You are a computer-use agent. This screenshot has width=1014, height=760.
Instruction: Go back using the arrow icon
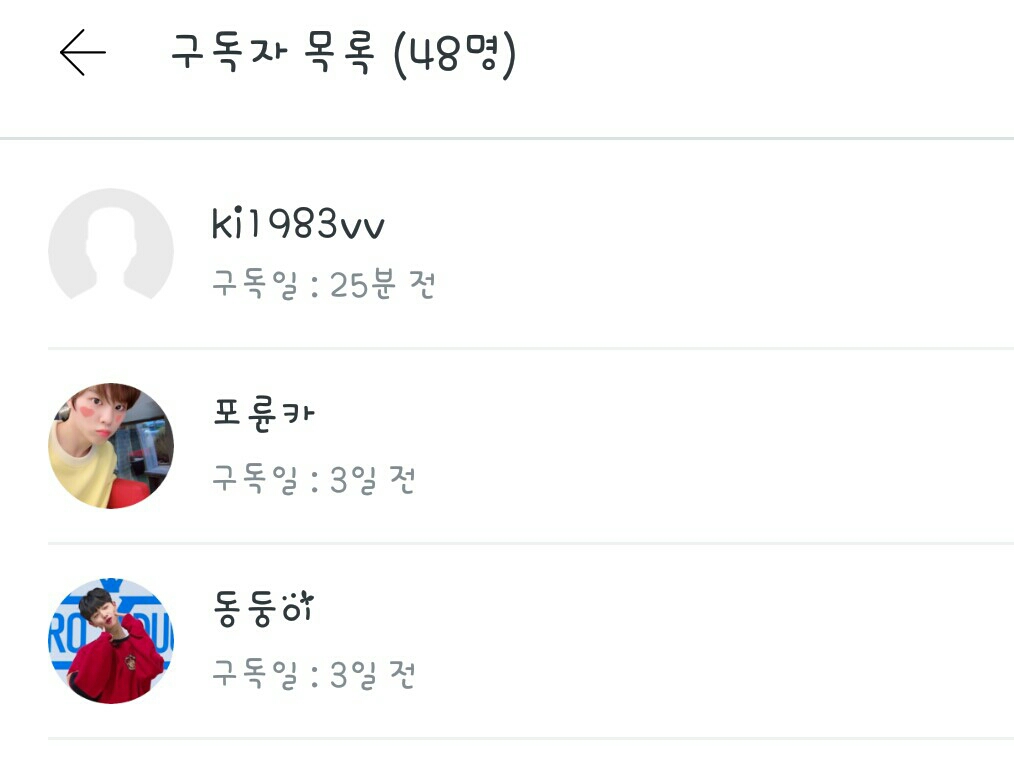tap(82, 52)
